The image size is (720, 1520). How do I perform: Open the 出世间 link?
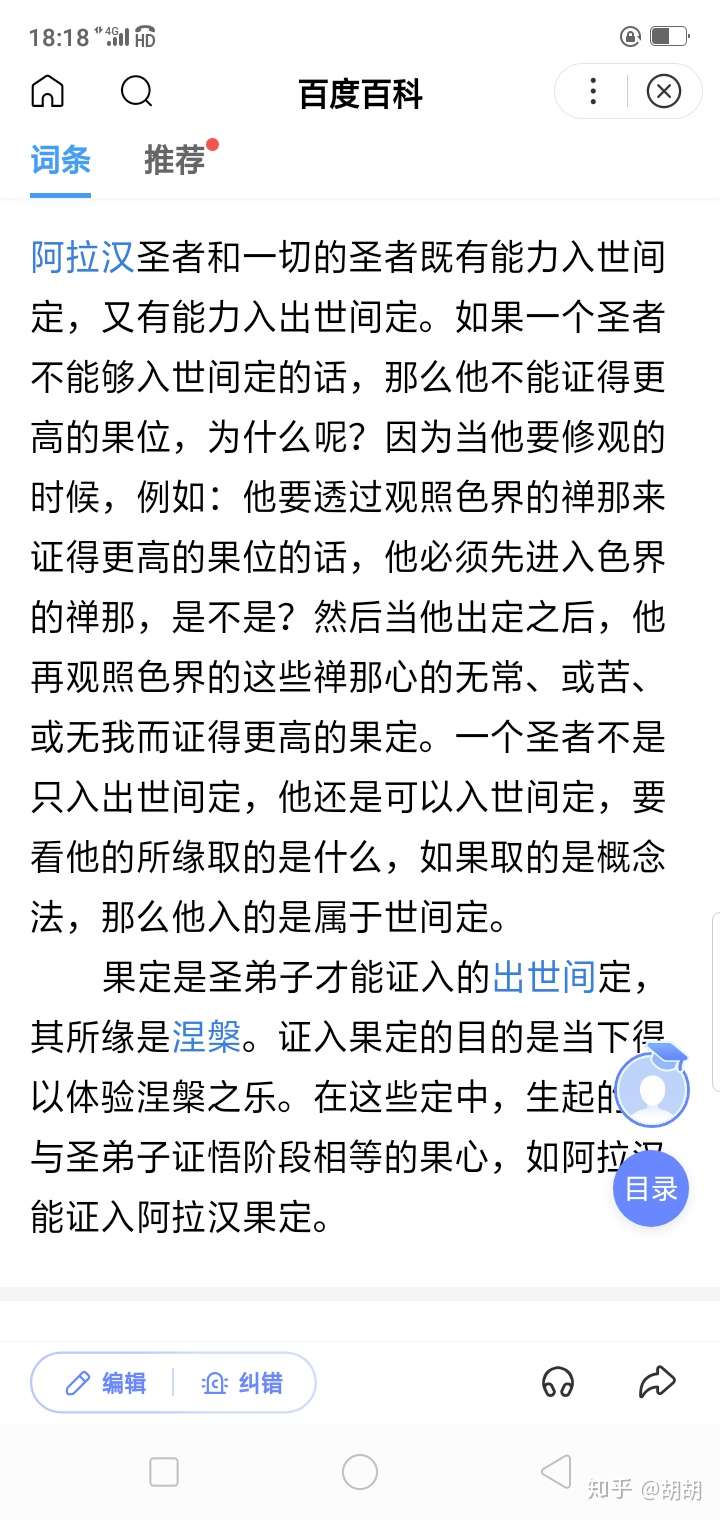point(544,976)
